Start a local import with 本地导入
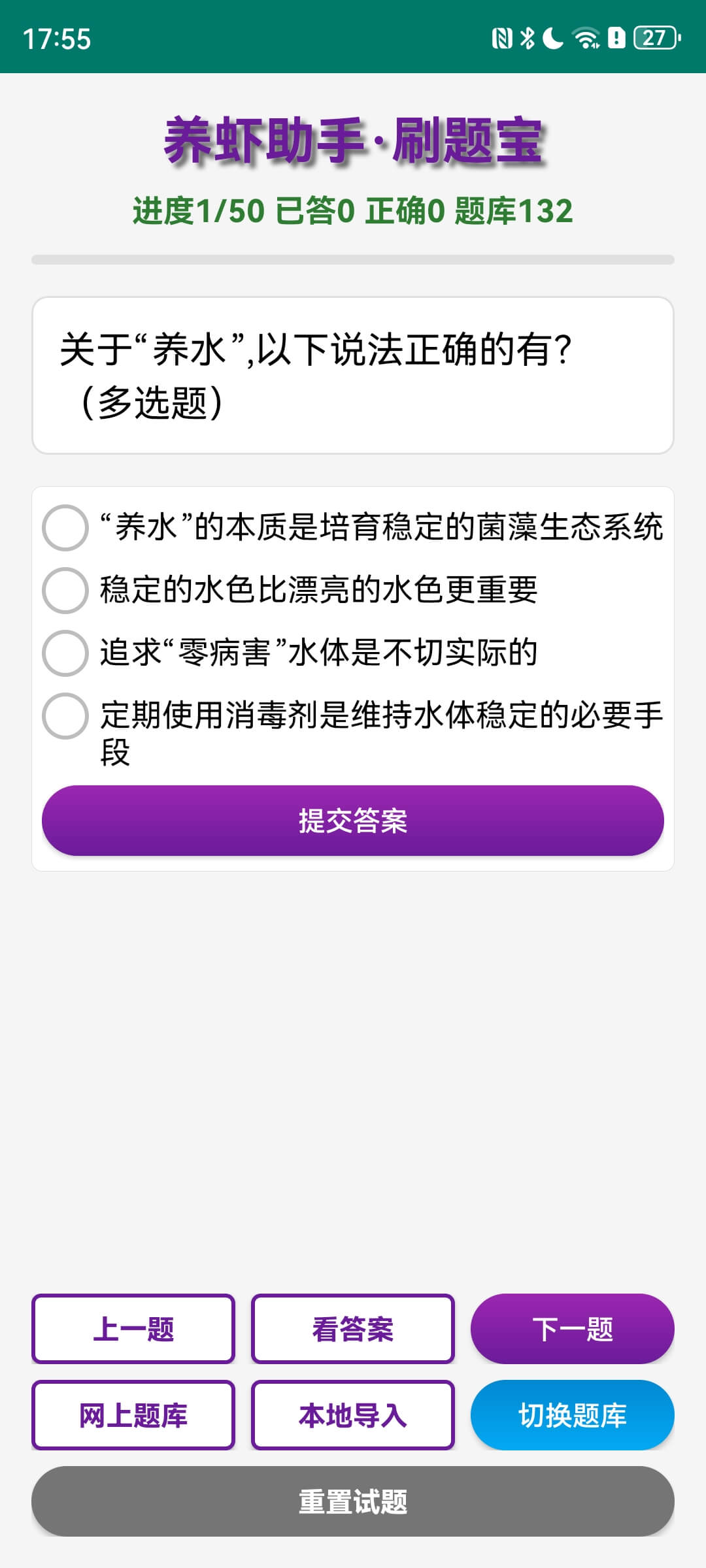 coord(352,1414)
